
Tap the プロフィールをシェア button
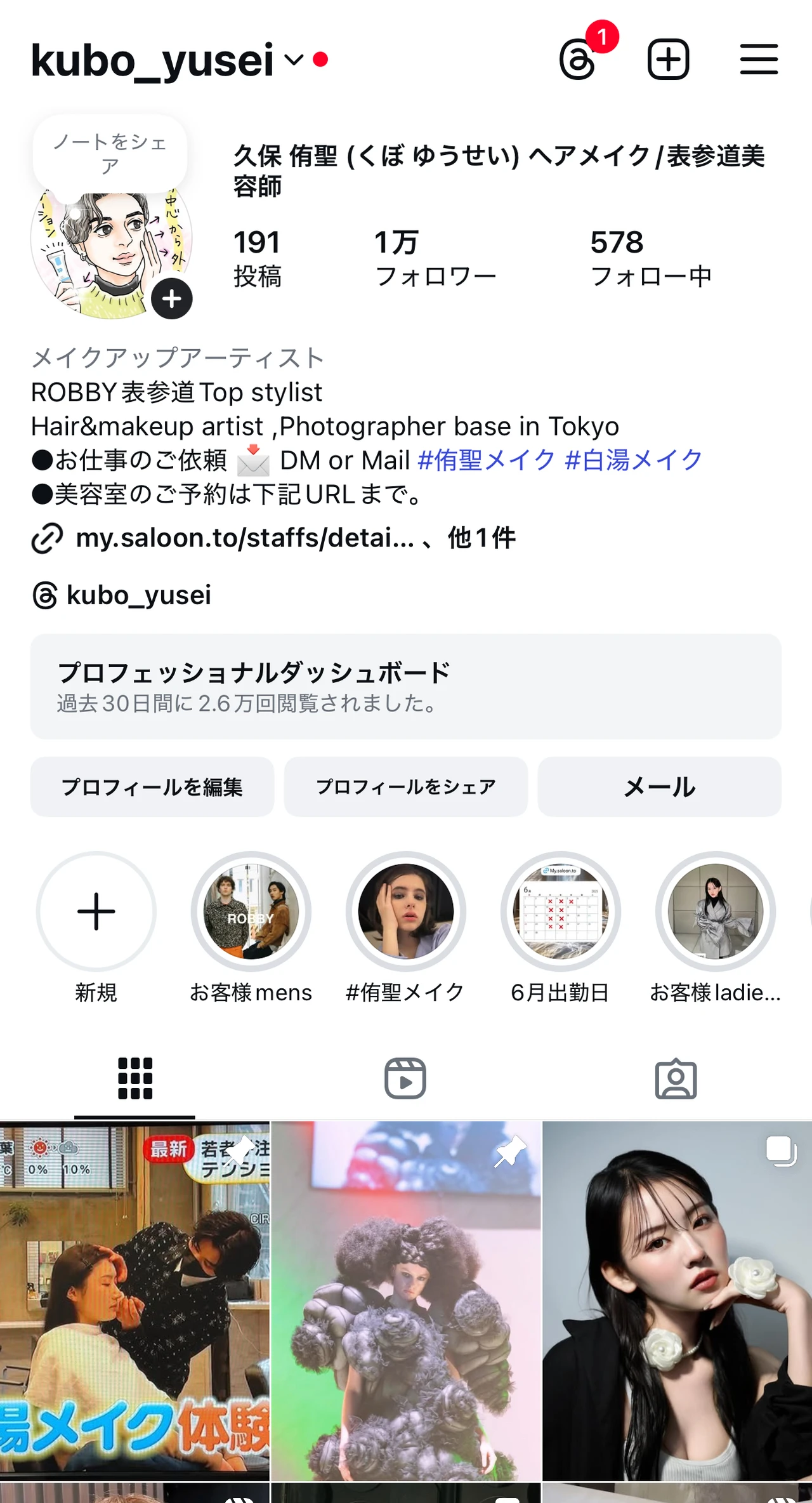coord(406,786)
